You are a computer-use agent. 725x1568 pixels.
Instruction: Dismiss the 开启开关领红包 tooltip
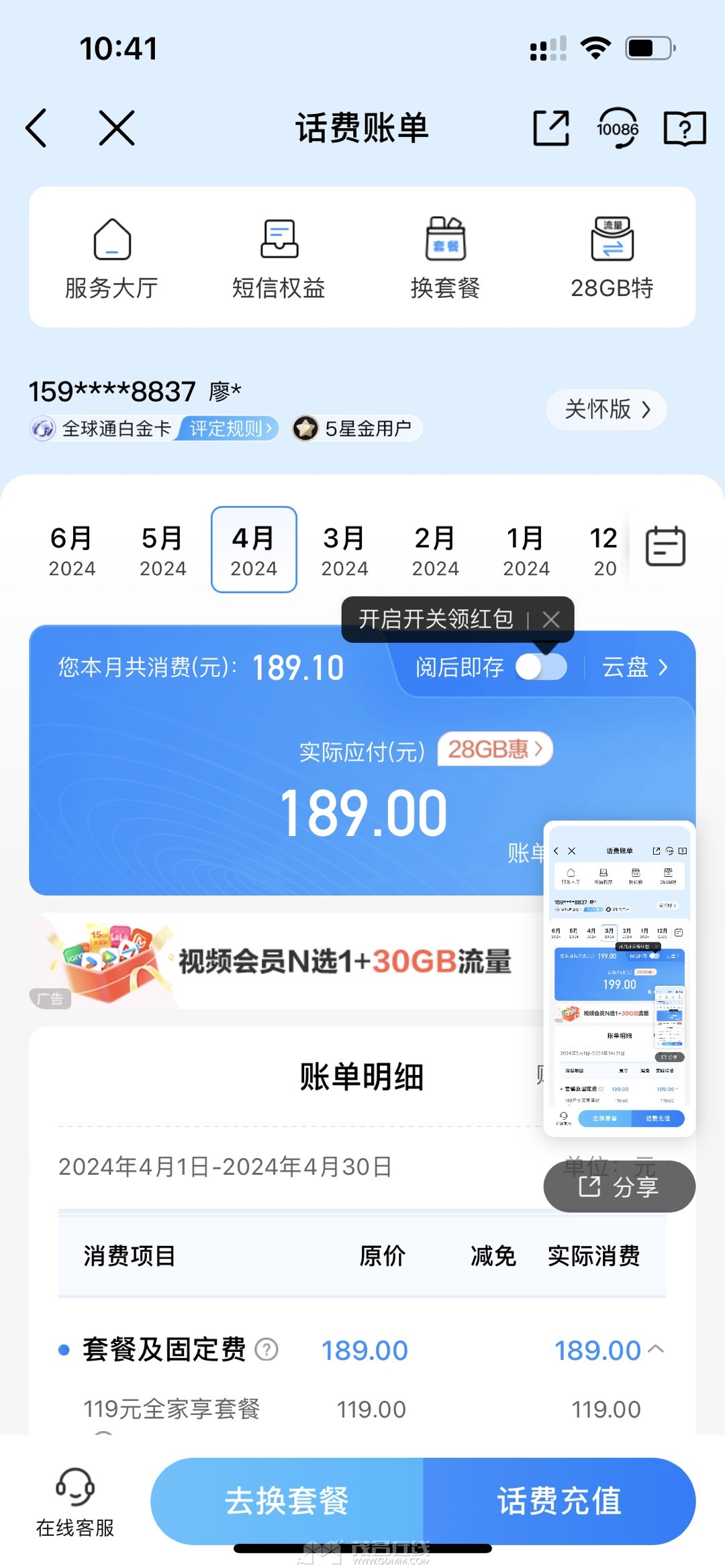[551, 619]
